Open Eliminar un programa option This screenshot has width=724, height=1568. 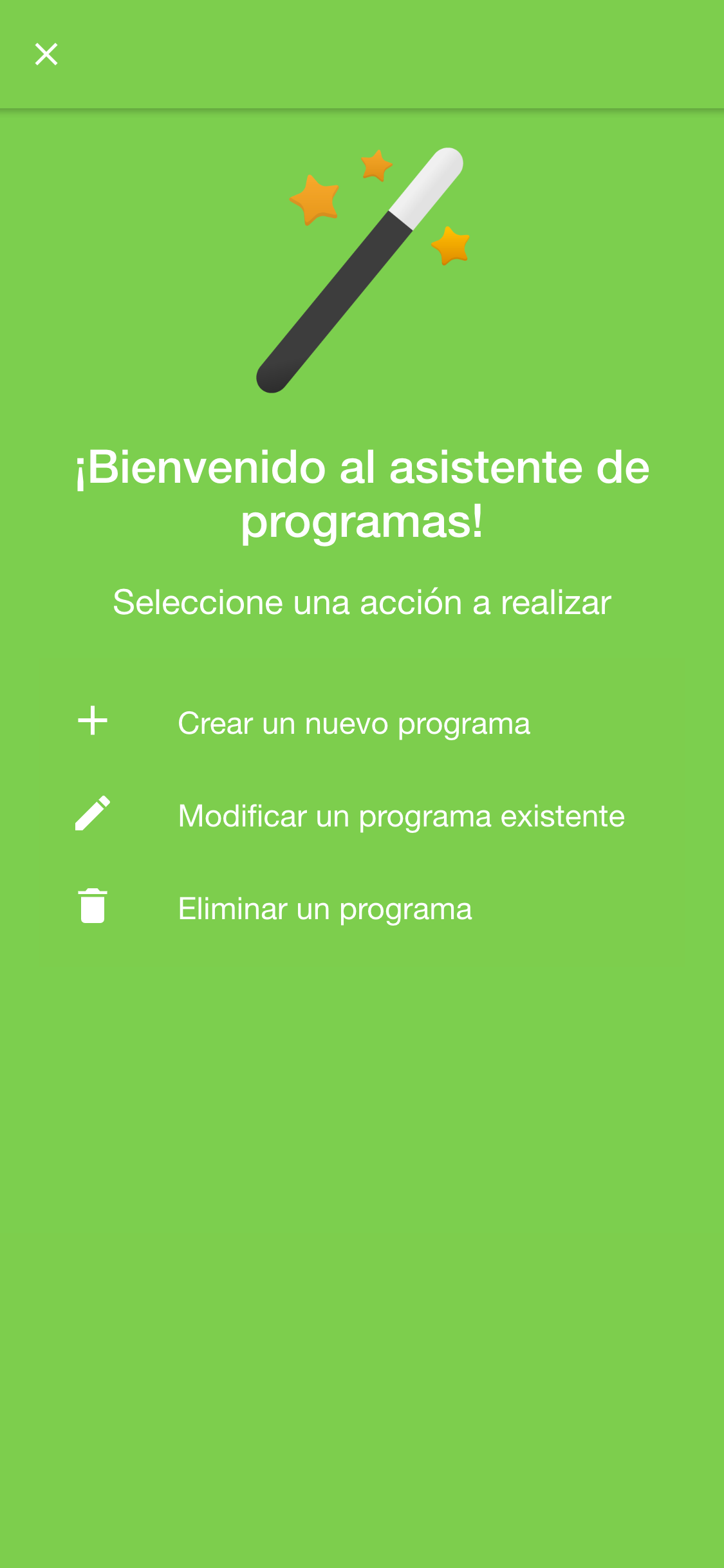[362, 908]
